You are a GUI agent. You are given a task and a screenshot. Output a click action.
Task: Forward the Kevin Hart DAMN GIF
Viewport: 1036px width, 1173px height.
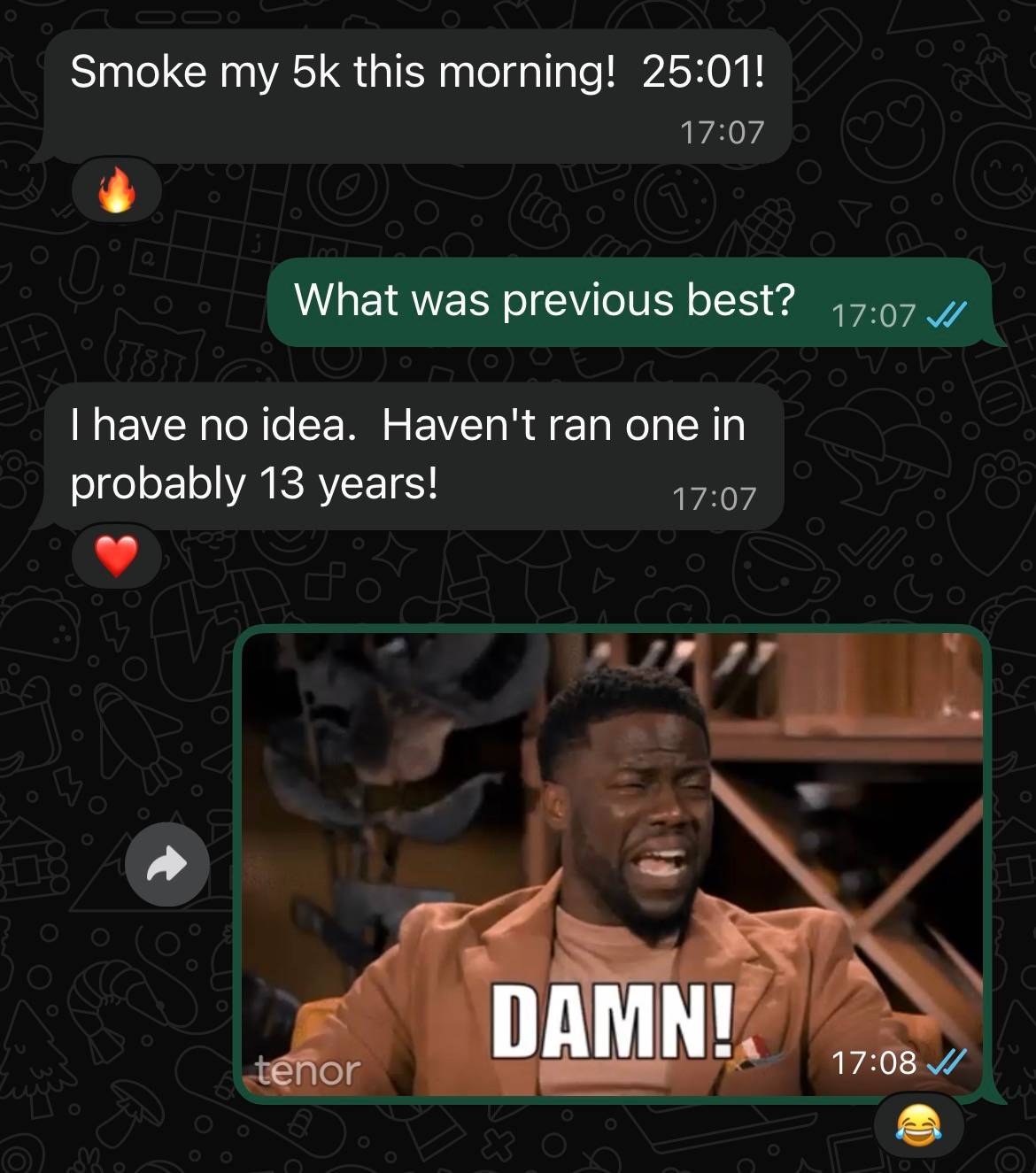coord(167,865)
